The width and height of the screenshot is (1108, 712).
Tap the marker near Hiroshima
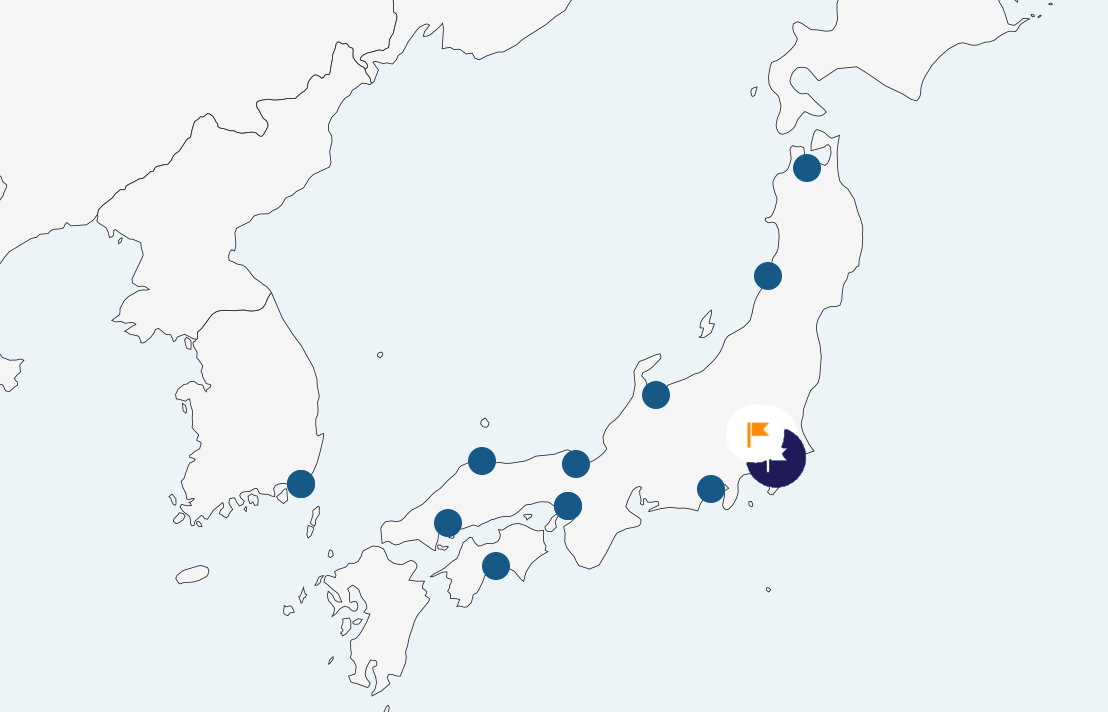point(448,523)
